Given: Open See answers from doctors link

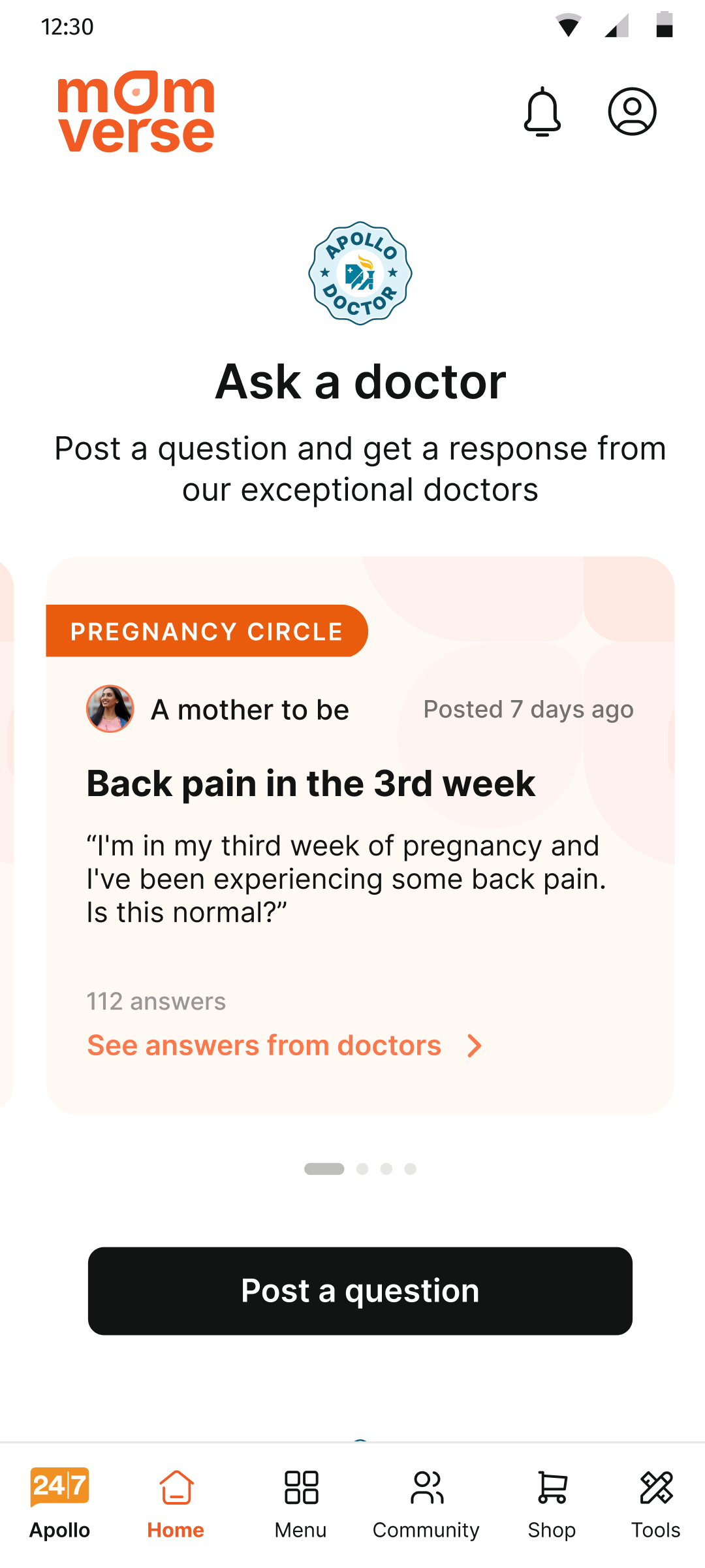Looking at the screenshot, I should pyautogui.click(x=285, y=1046).
